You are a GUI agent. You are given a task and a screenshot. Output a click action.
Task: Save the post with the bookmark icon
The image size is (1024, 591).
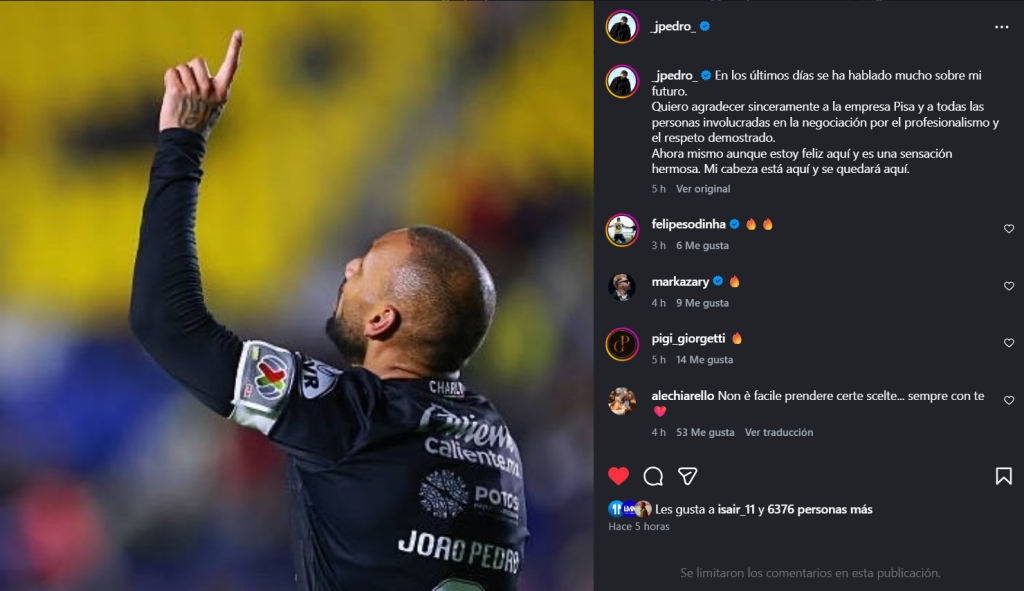click(1003, 476)
